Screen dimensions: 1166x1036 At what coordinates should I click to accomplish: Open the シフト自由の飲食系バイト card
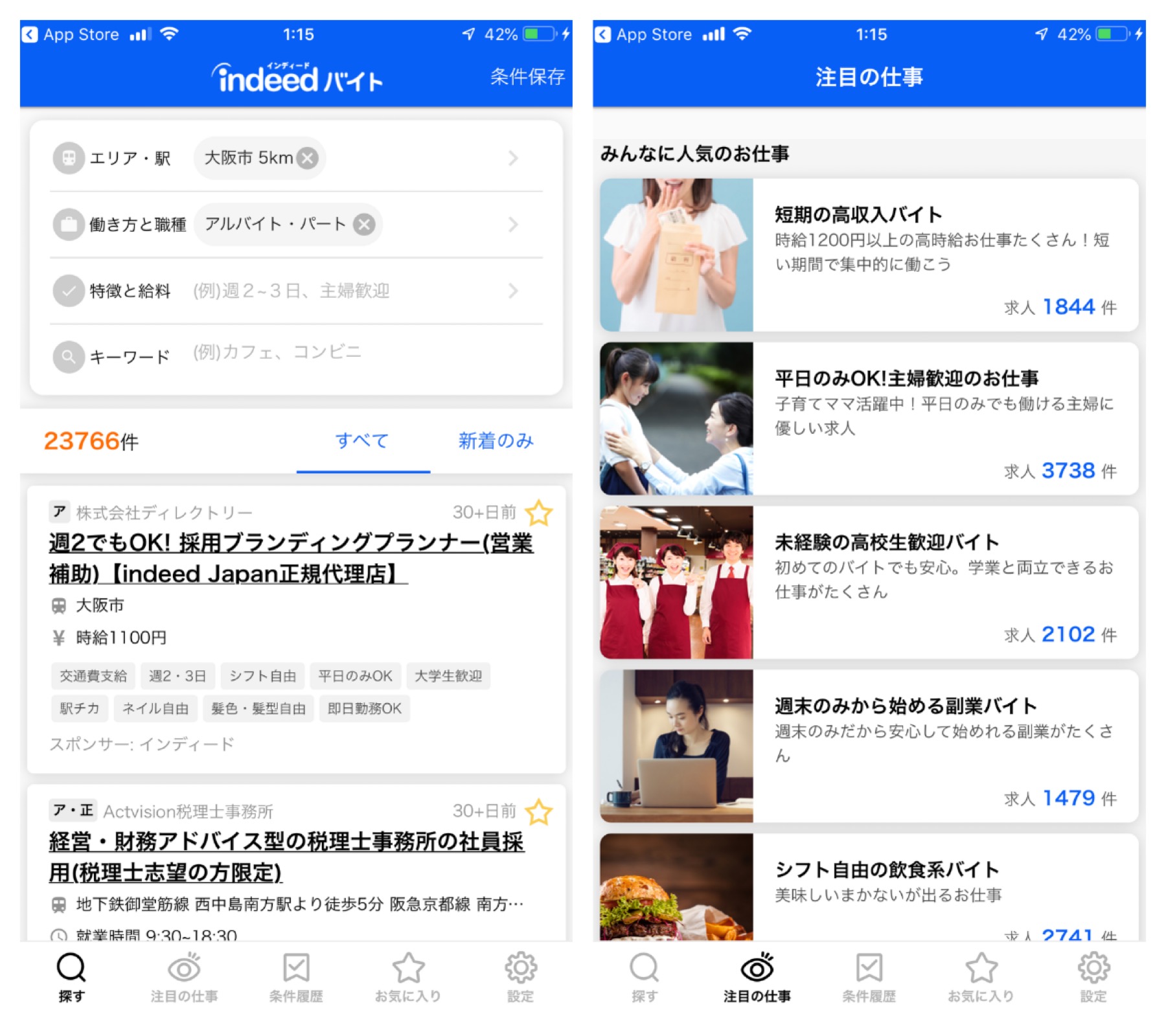pyautogui.click(x=868, y=888)
